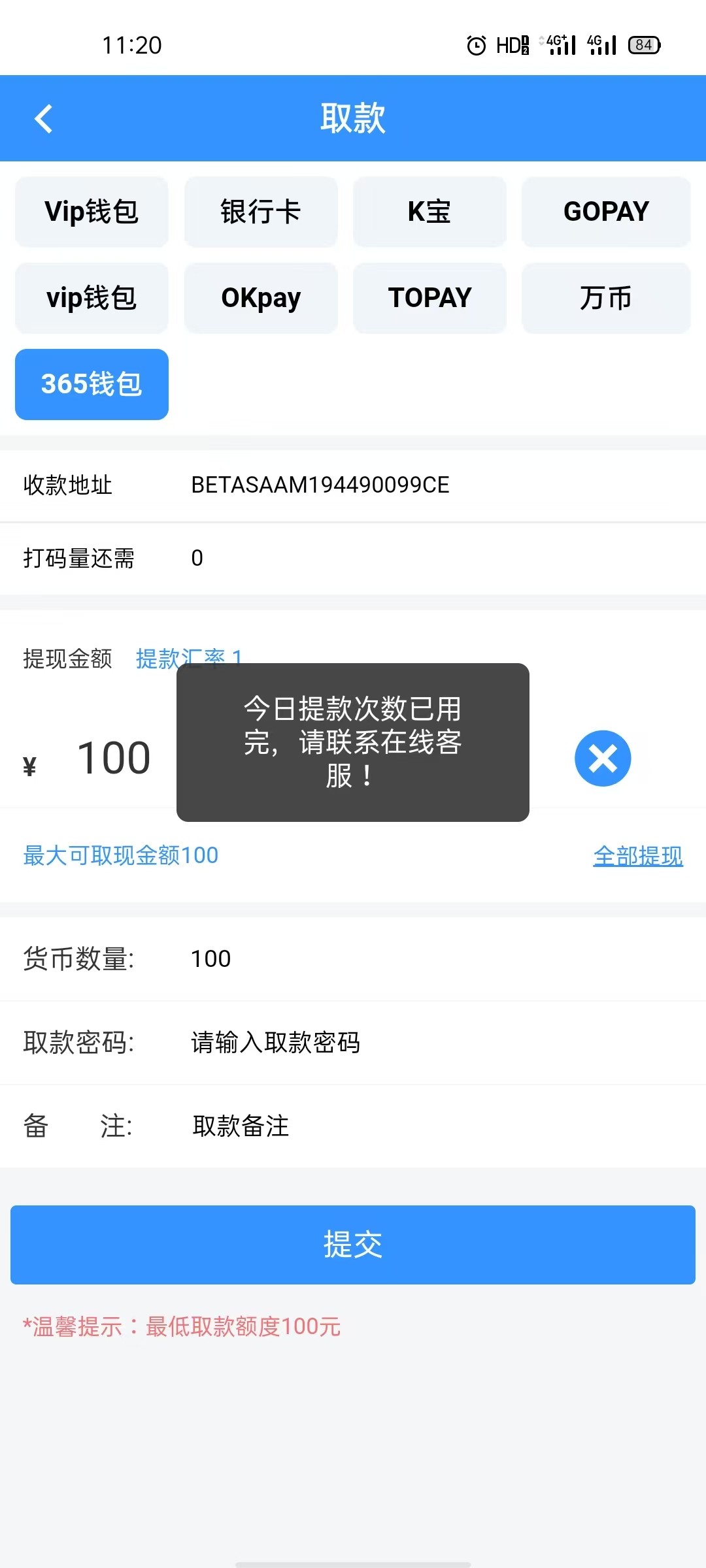Select the Vip钱包 option
The height and width of the screenshot is (1568, 706).
92,212
